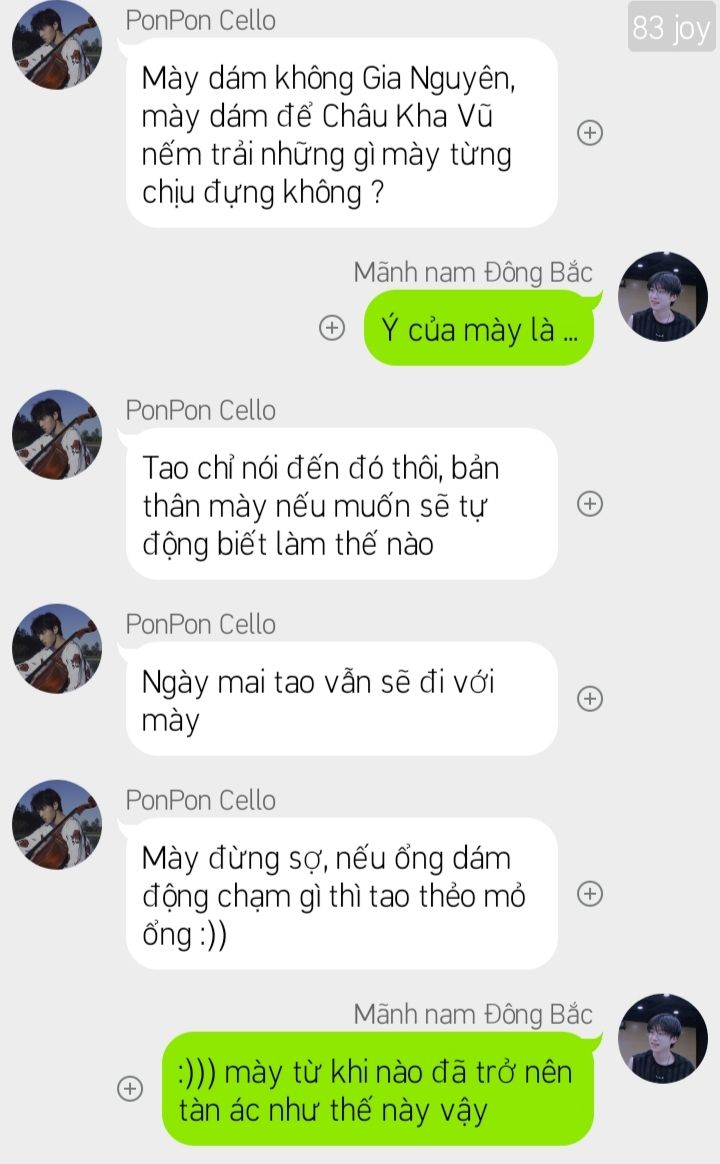Tap the plus icon next to "tàn ác như thế này vậy"
This screenshot has width=720, height=1164.
(x=130, y=1089)
